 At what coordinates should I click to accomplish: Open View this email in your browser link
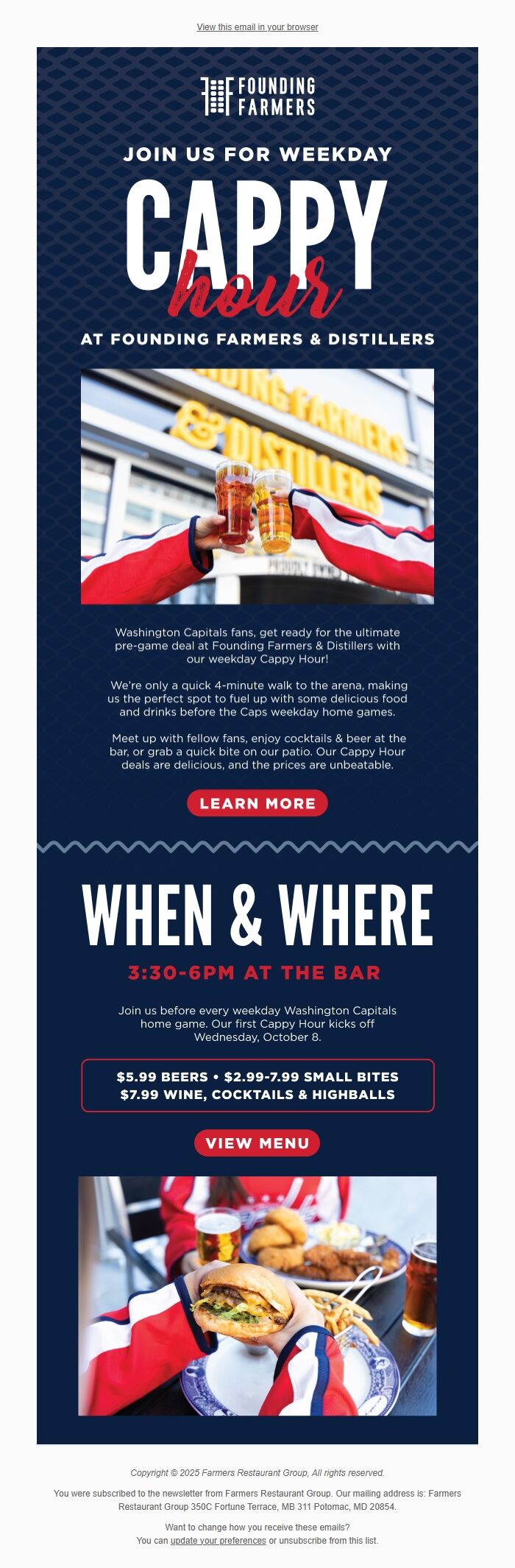(257, 27)
